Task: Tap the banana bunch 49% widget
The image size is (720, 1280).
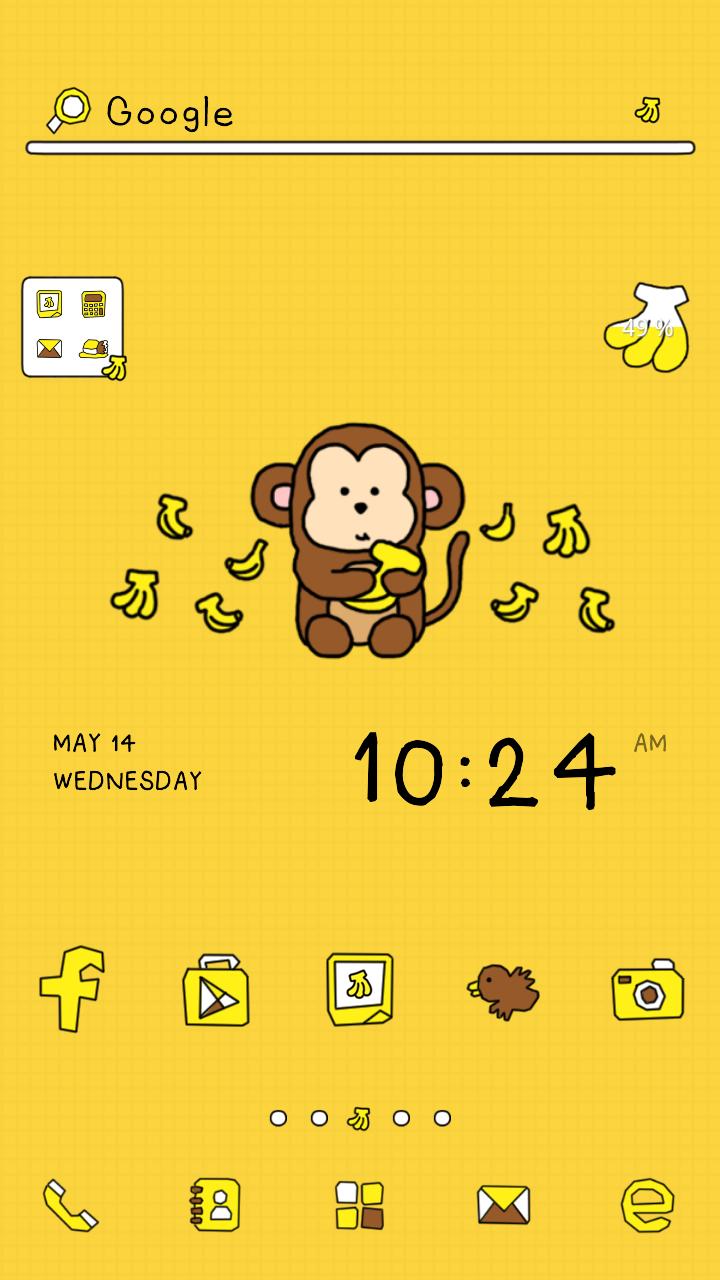Action: tap(648, 328)
